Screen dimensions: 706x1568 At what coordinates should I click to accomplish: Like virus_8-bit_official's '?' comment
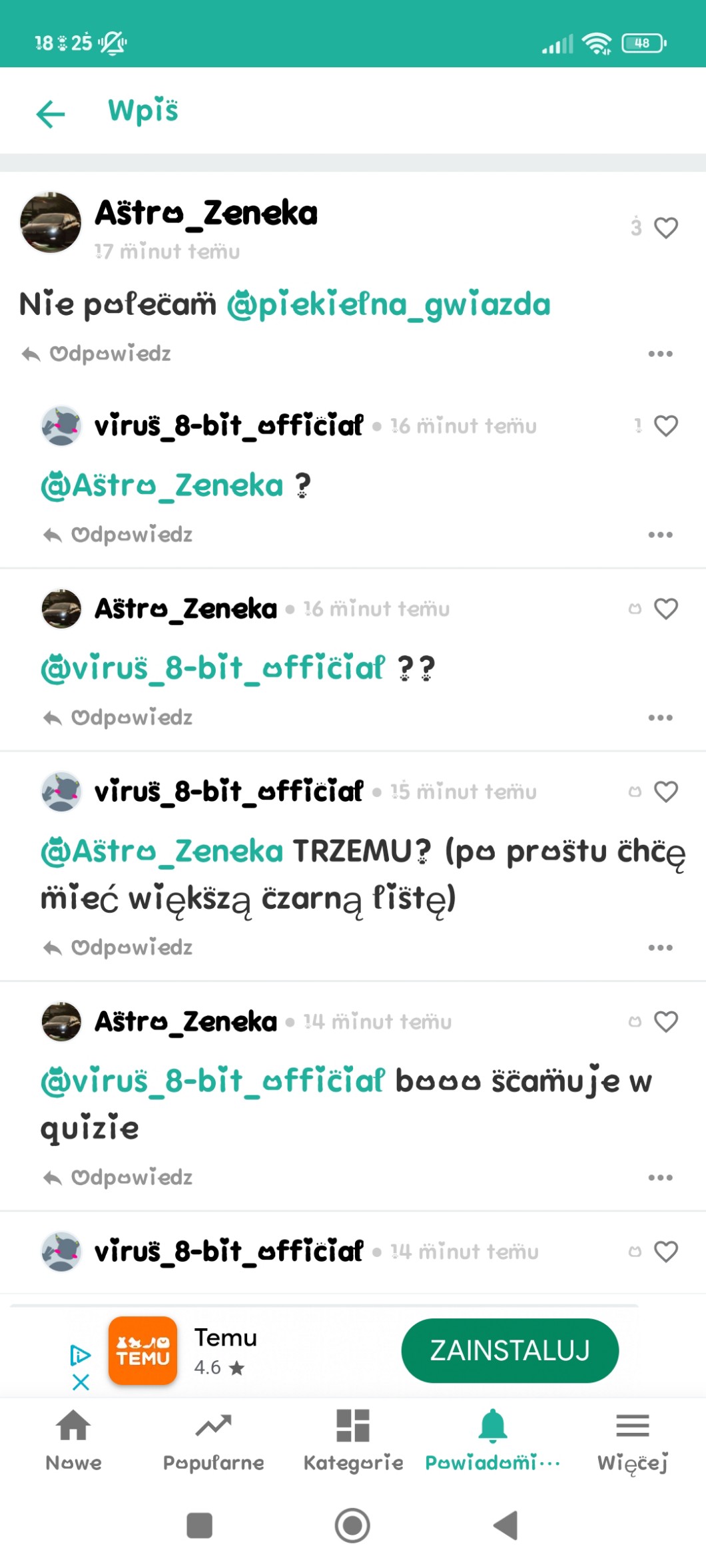[x=665, y=425]
